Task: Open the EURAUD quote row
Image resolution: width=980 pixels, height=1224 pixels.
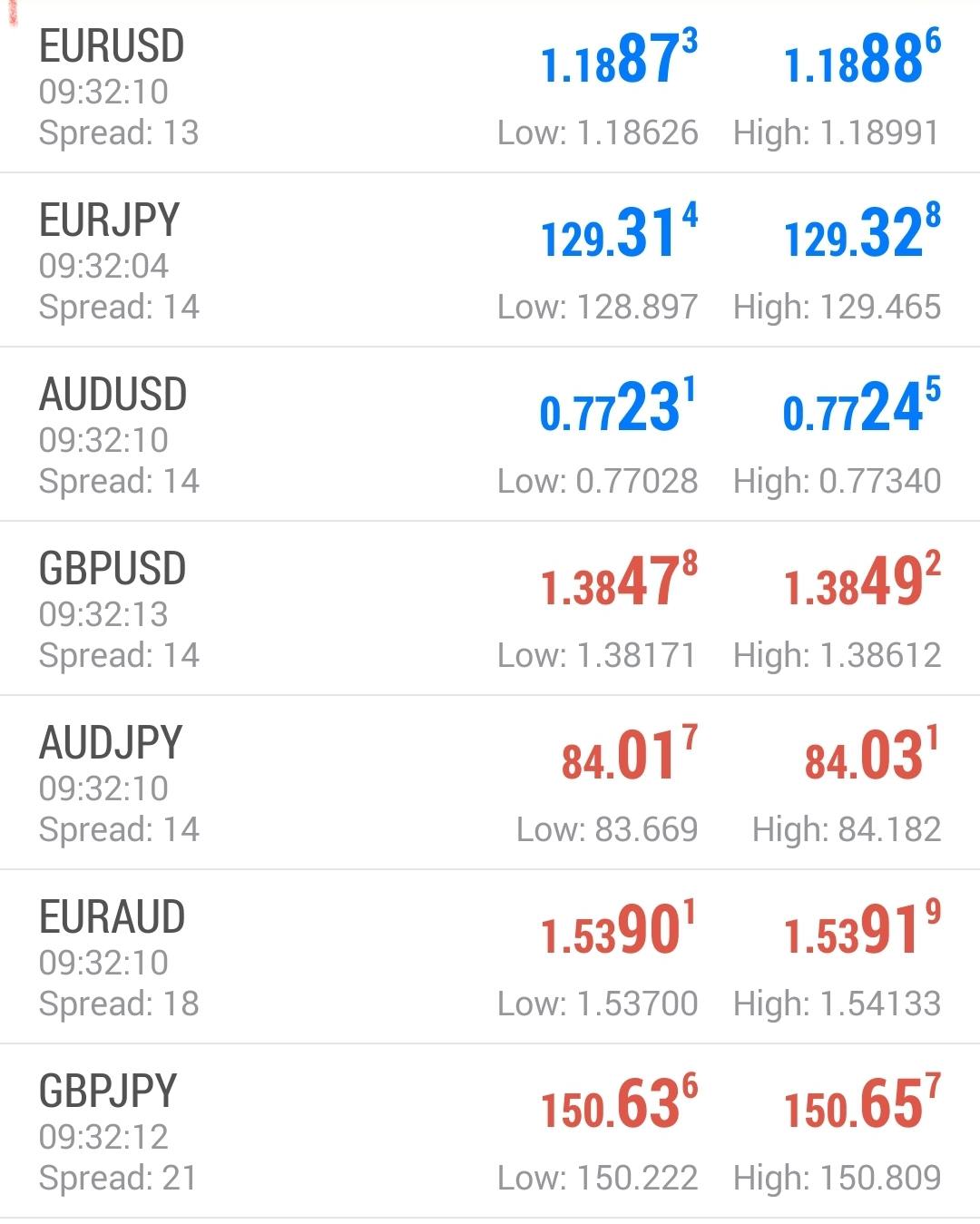Action: (x=113, y=916)
